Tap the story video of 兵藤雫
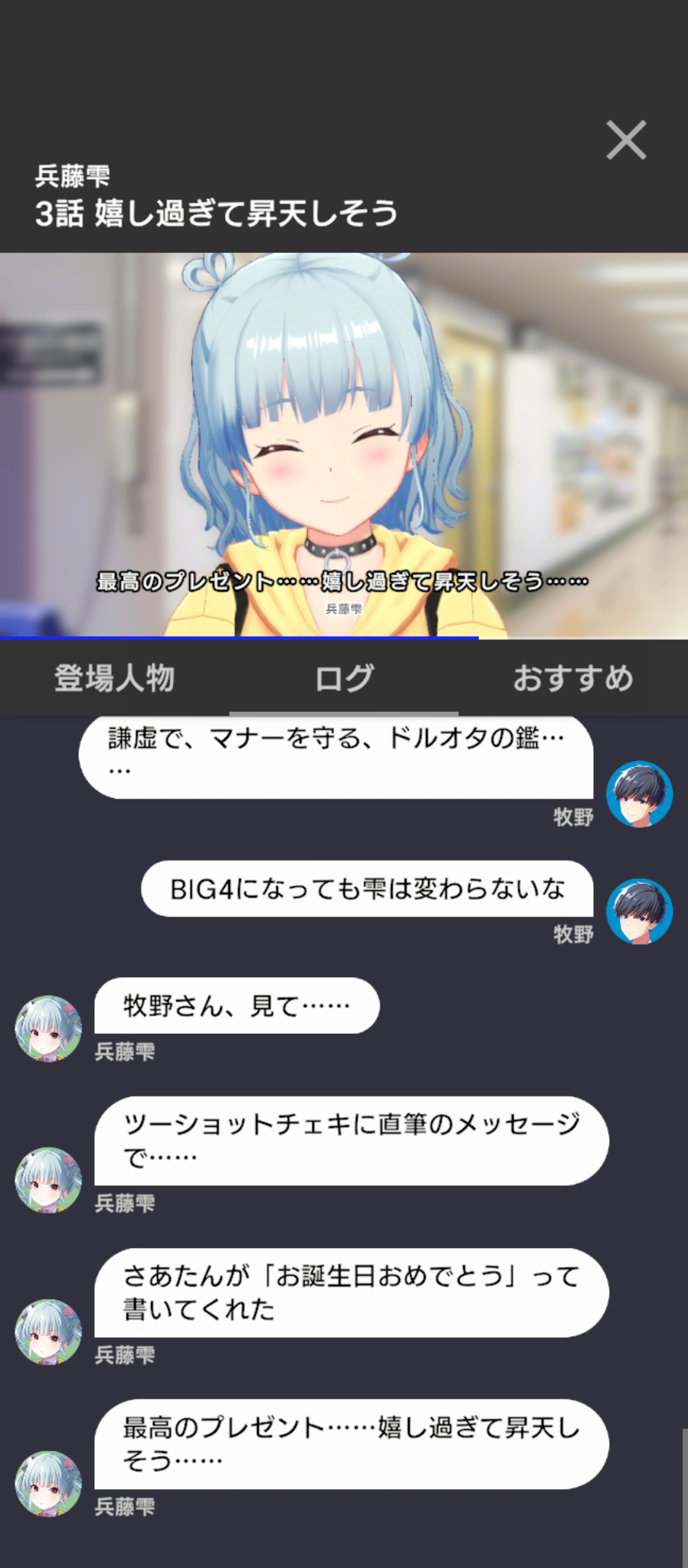The height and width of the screenshot is (1568, 688). [x=344, y=446]
